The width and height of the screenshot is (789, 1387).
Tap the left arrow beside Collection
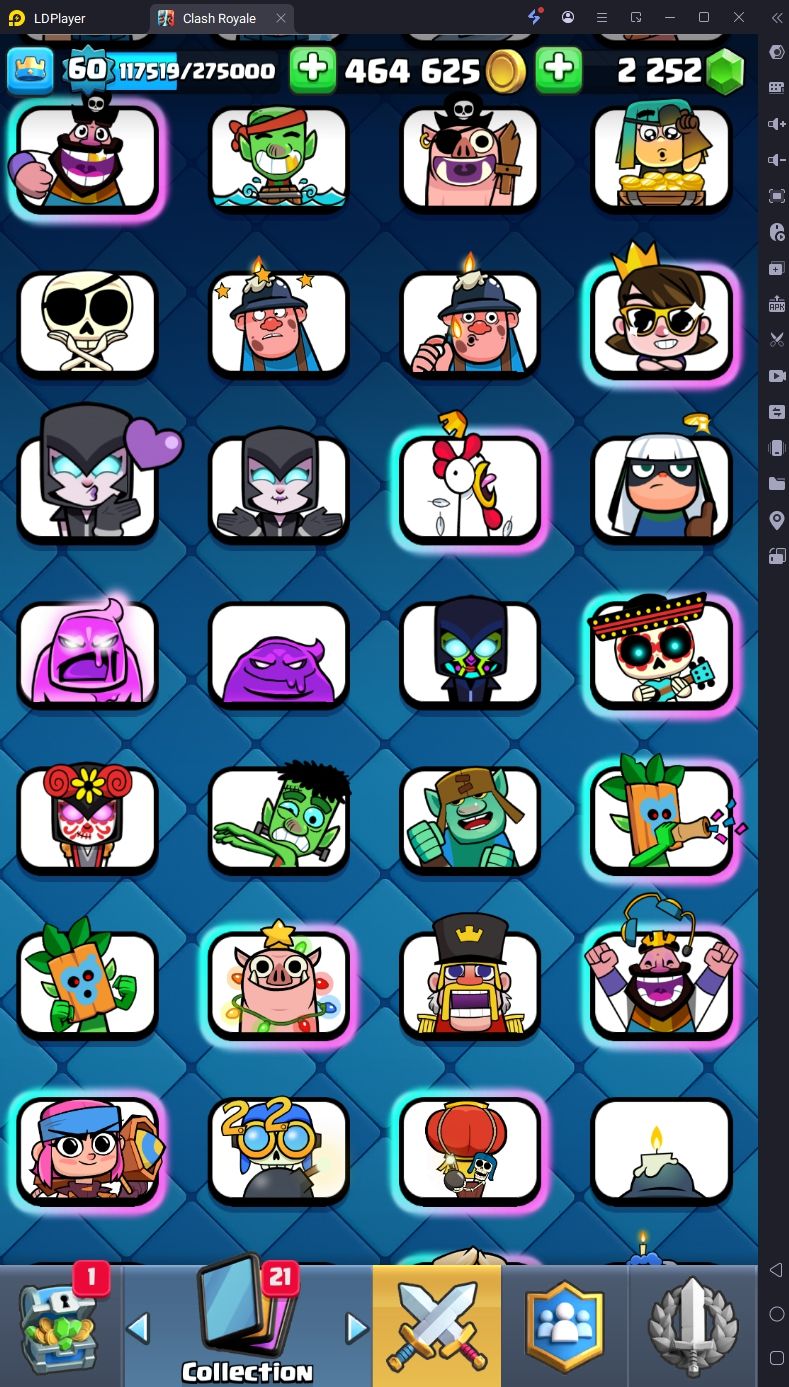138,1328
